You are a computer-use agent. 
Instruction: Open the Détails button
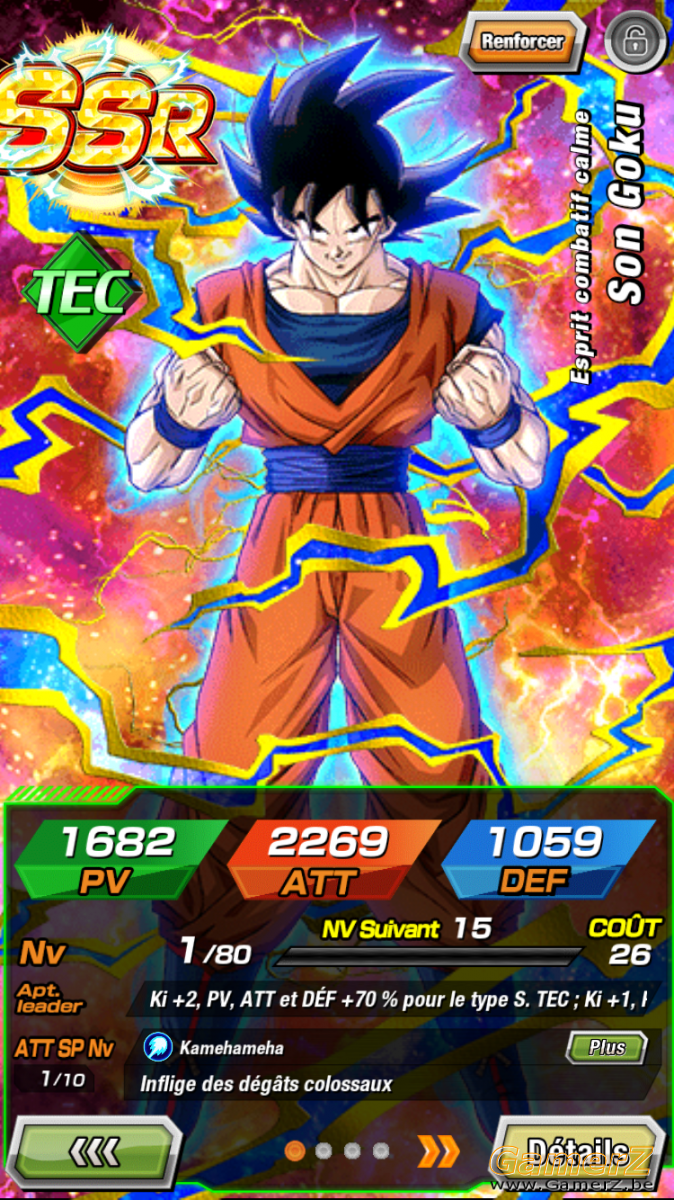tap(580, 1151)
